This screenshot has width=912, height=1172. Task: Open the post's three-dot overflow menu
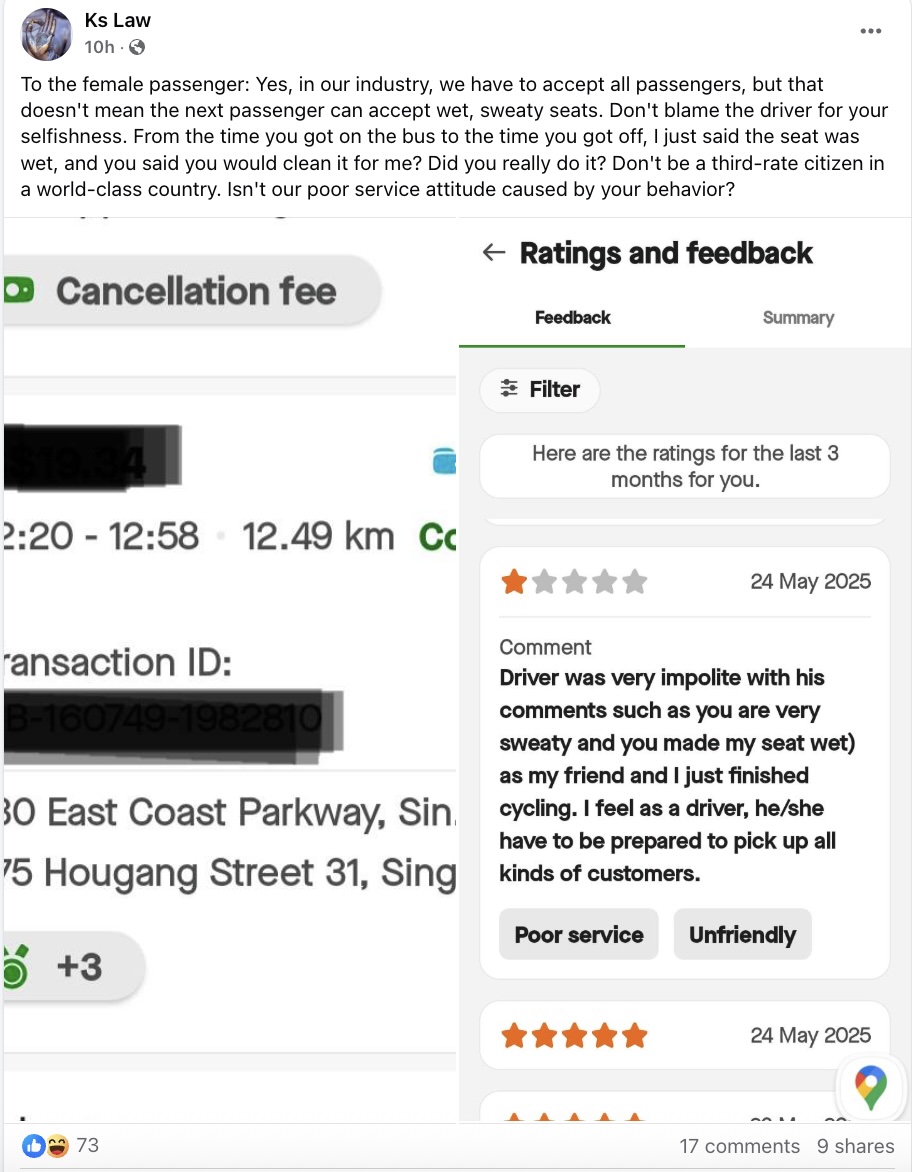coord(871,31)
